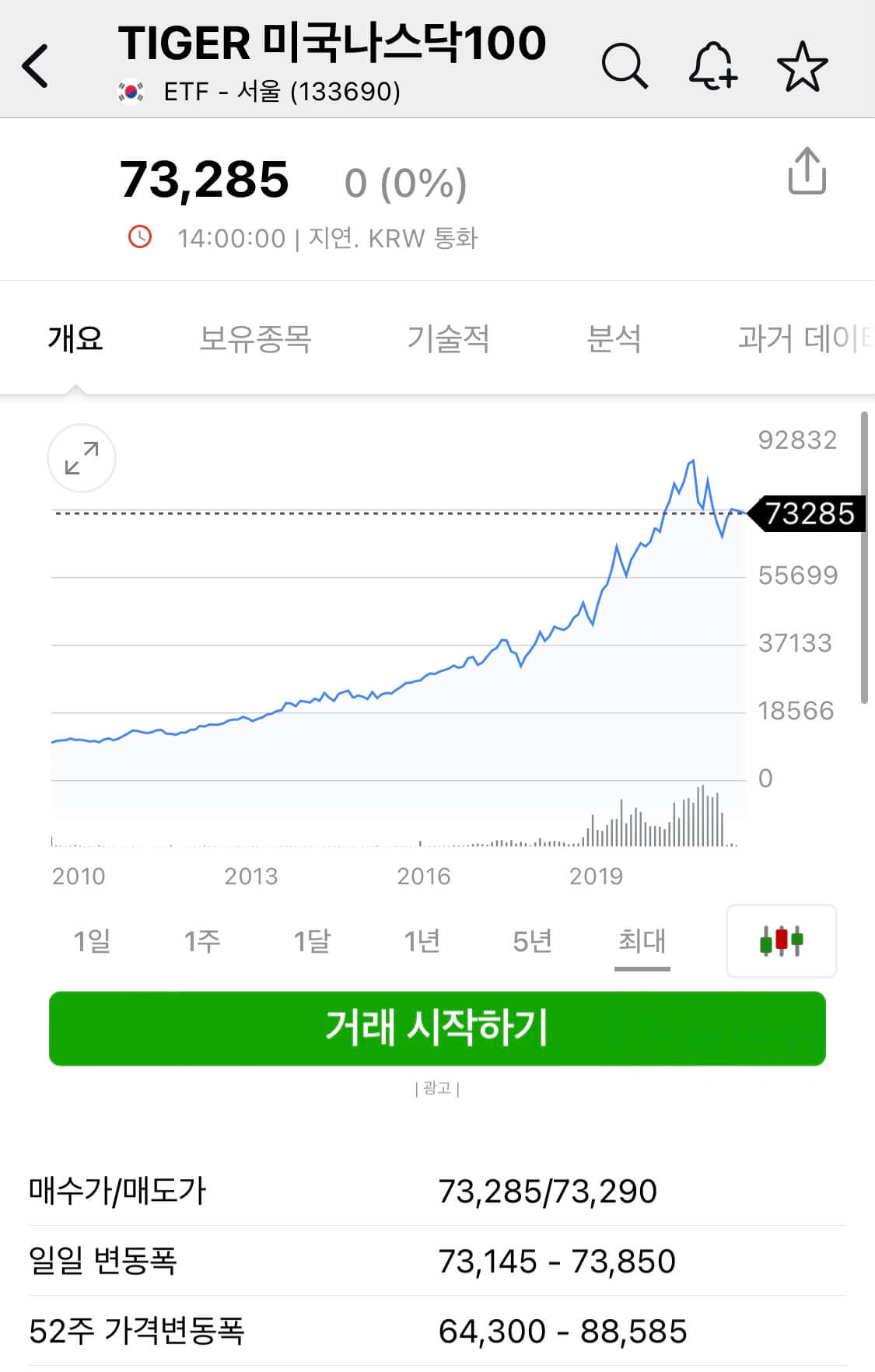Star TIGER 미국나스닥100 as favorite
Image resolution: width=875 pixels, height=1372 pixels.
pos(803,67)
